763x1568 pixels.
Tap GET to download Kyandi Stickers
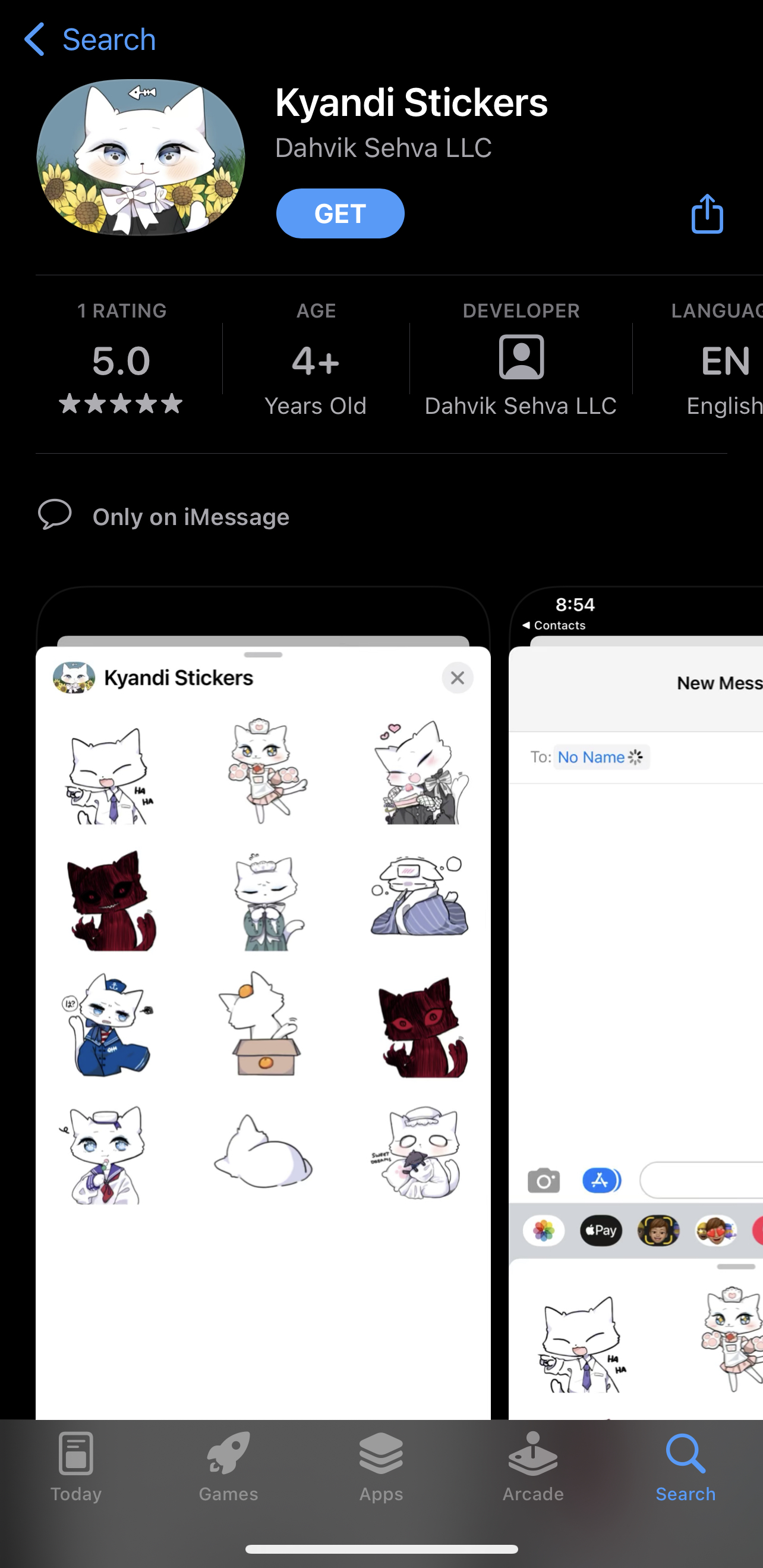tap(340, 213)
